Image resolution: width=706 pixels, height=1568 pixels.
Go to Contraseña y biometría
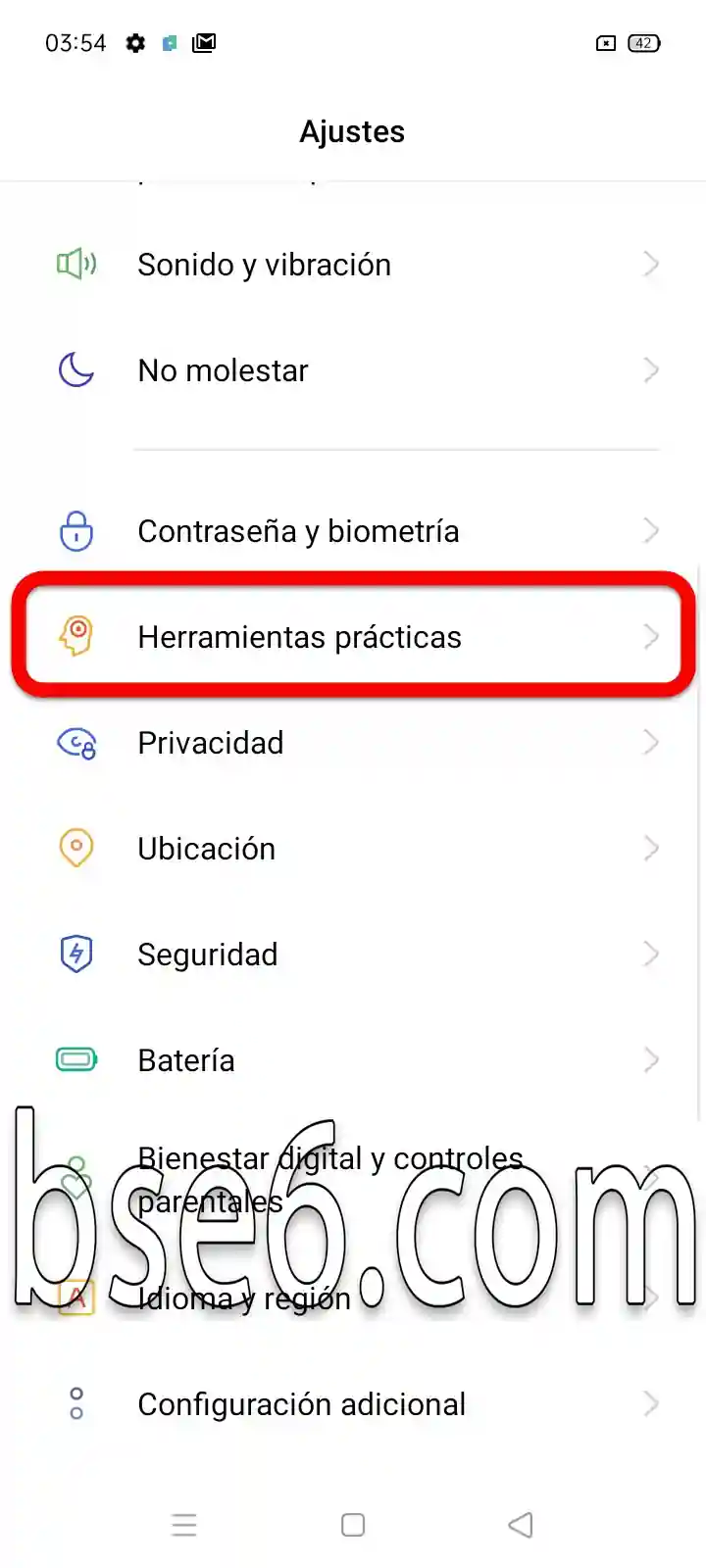(x=353, y=531)
